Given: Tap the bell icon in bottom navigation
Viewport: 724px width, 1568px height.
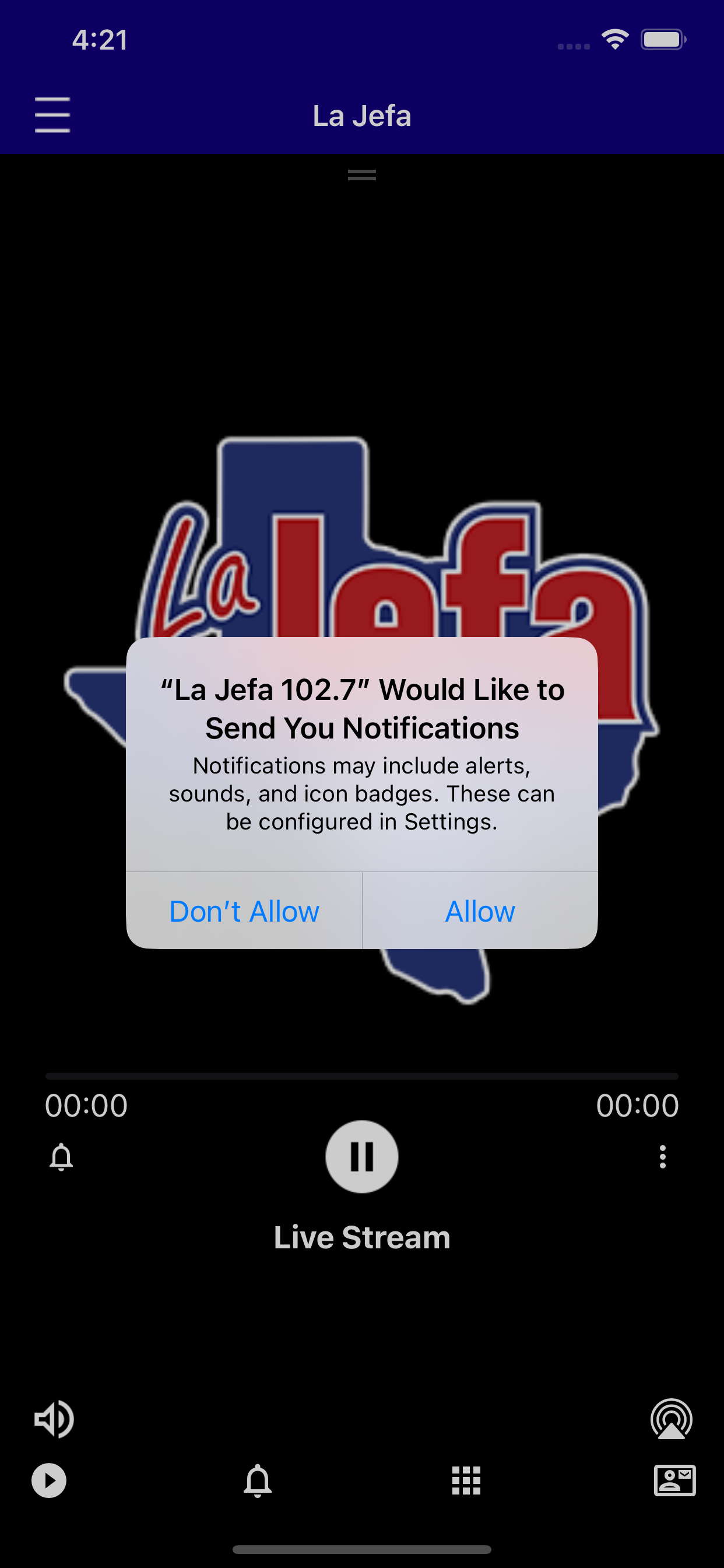Looking at the screenshot, I should pyautogui.click(x=258, y=1481).
